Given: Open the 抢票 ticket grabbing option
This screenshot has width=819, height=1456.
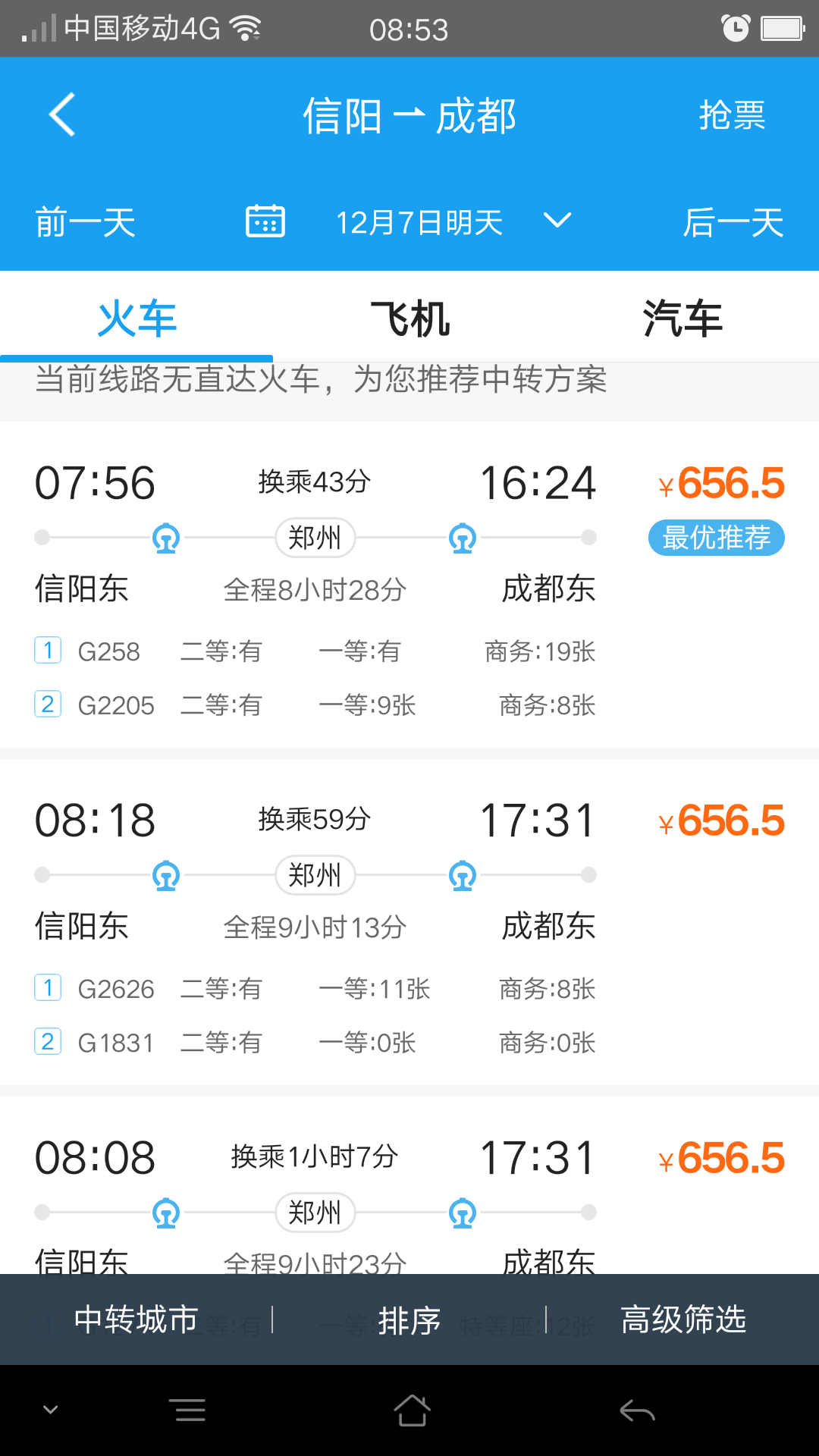Looking at the screenshot, I should pos(731,115).
